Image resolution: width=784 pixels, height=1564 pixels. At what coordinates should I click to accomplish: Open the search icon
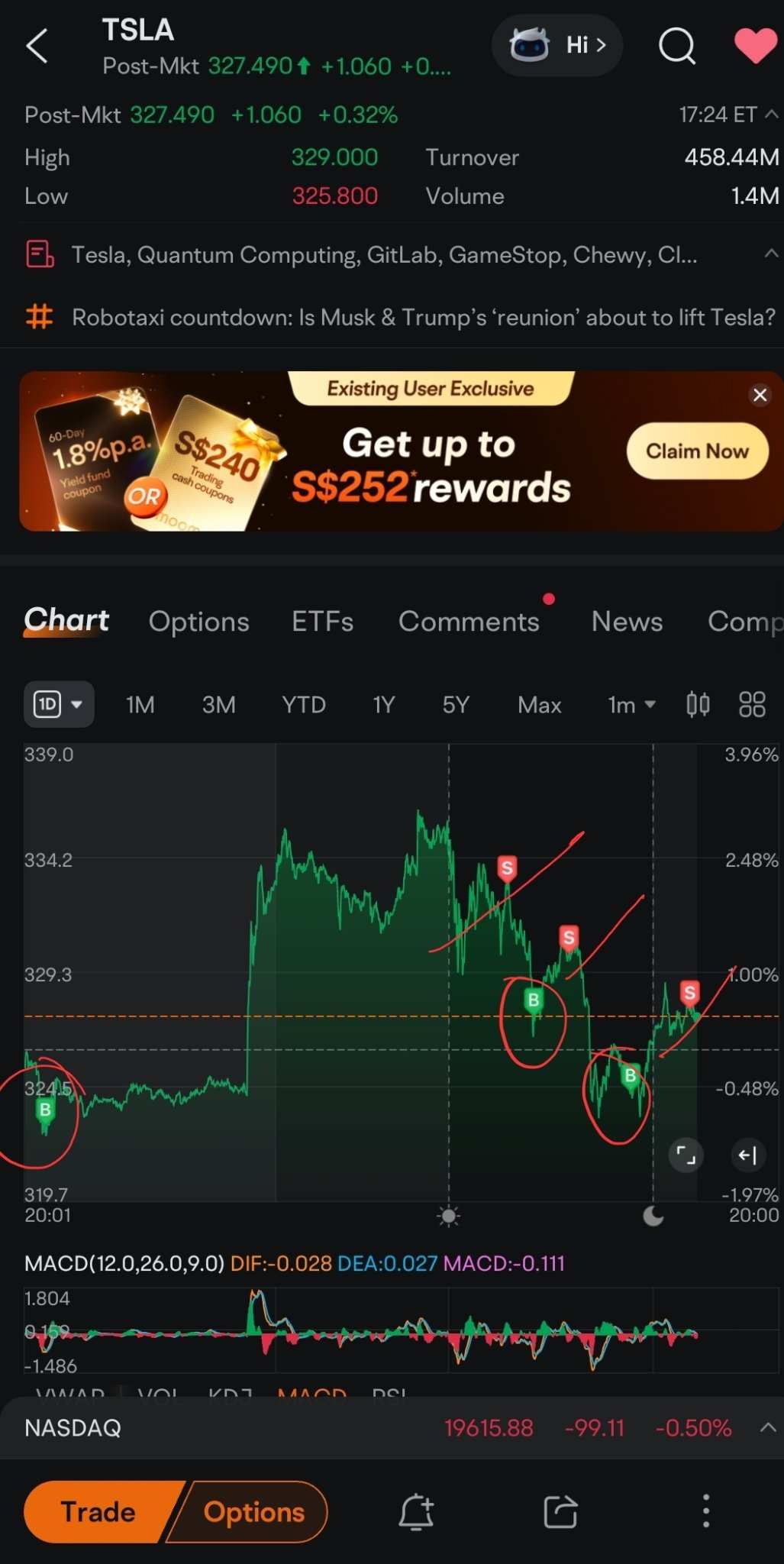(x=676, y=46)
